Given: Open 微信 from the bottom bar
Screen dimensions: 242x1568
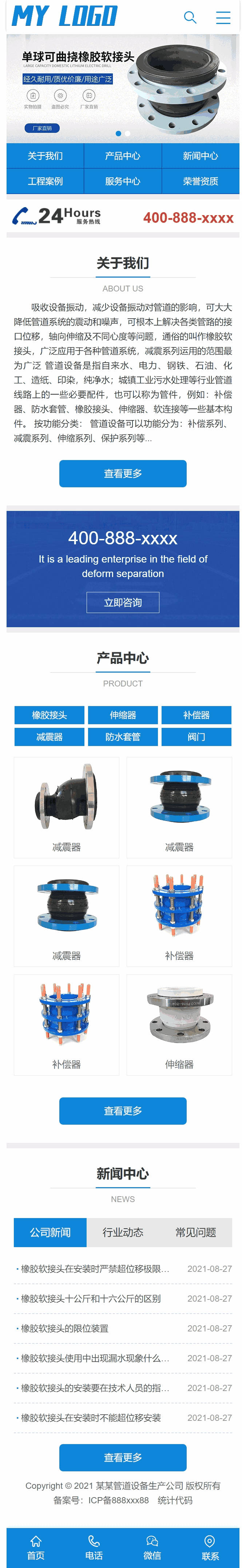Looking at the screenshot, I should click(x=152, y=1547).
